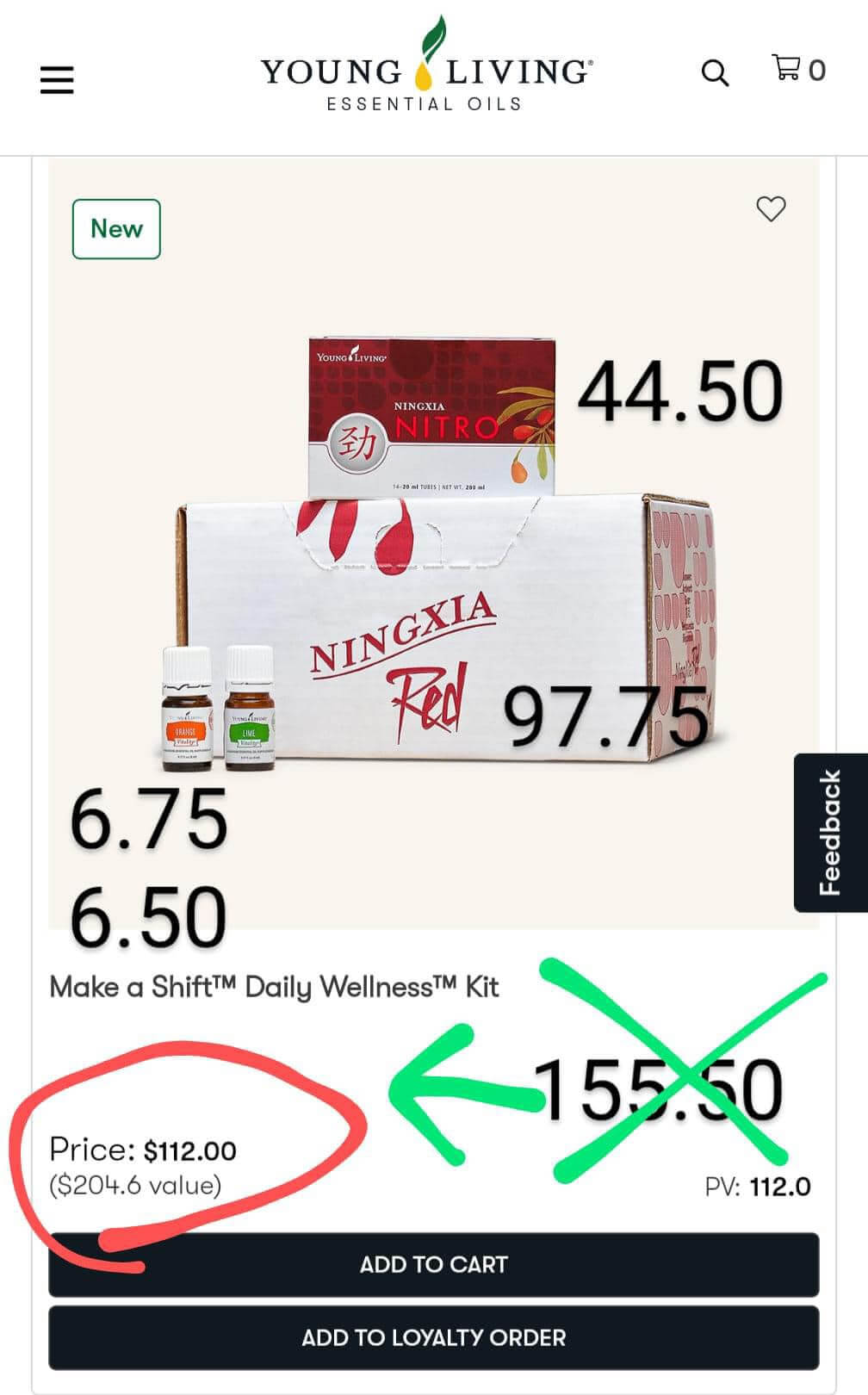
Task: Open the search icon
Action: pos(715,73)
